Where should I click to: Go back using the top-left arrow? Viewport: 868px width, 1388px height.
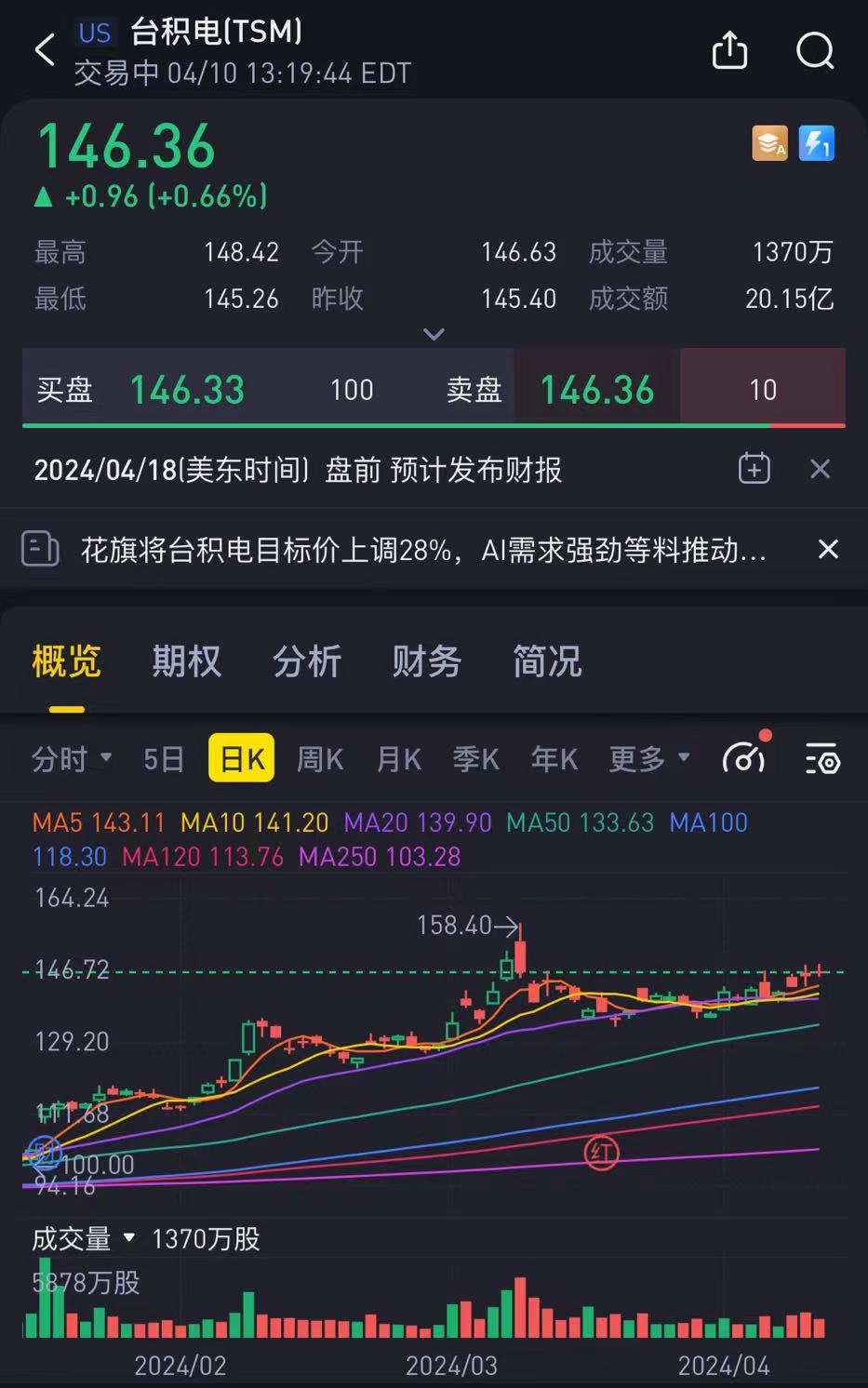[x=45, y=50]
